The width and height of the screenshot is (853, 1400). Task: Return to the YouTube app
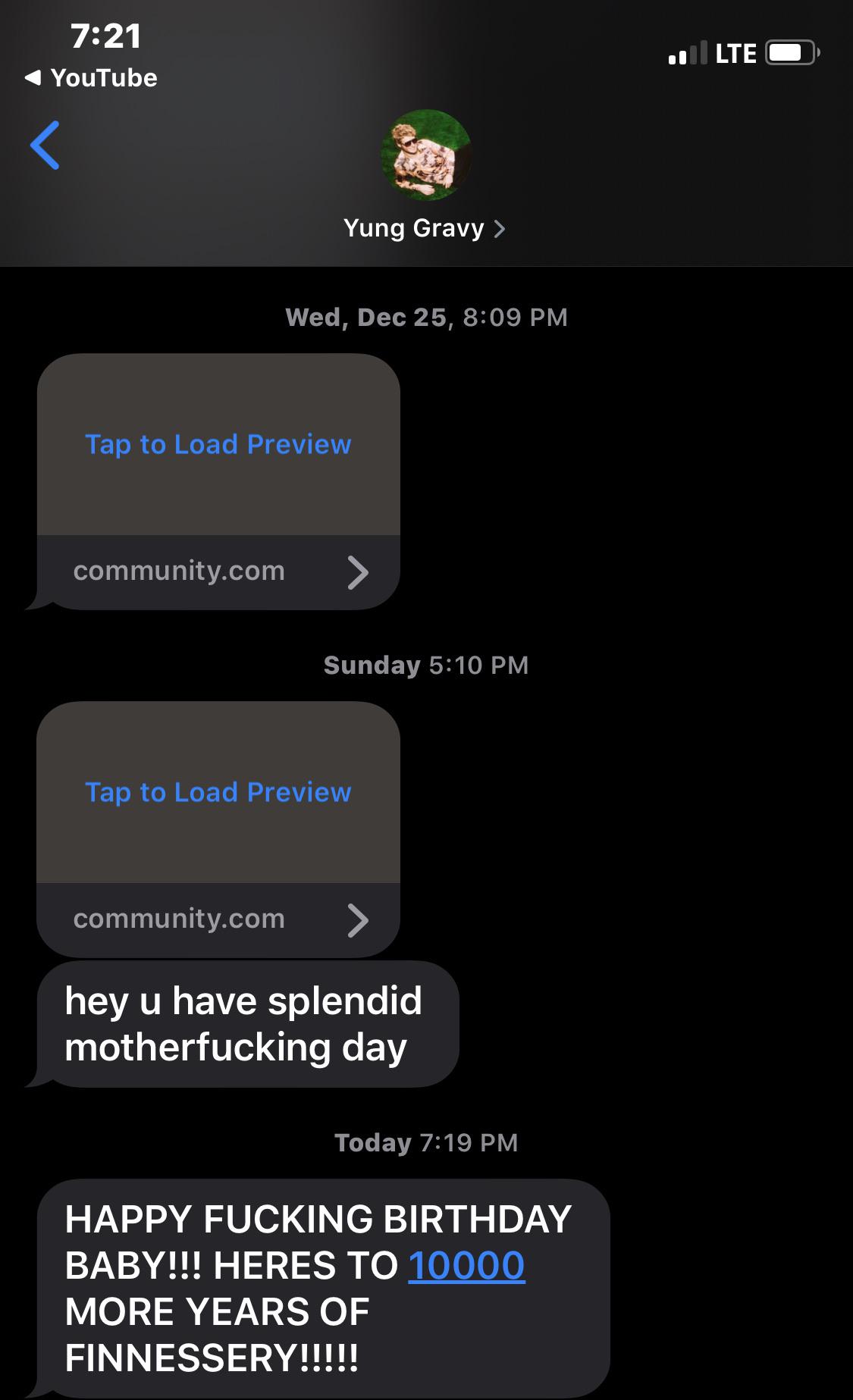92,78
